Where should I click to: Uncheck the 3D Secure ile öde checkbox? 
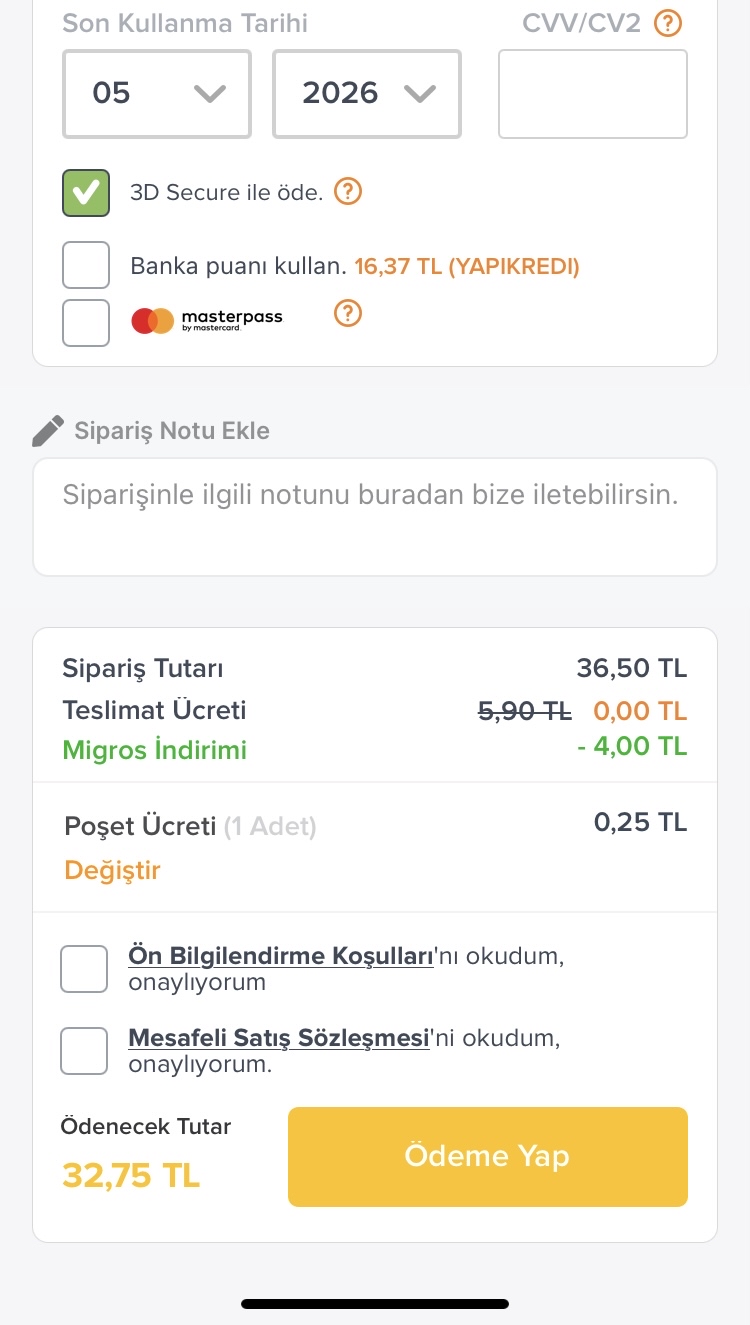click(x=86, y=193)
